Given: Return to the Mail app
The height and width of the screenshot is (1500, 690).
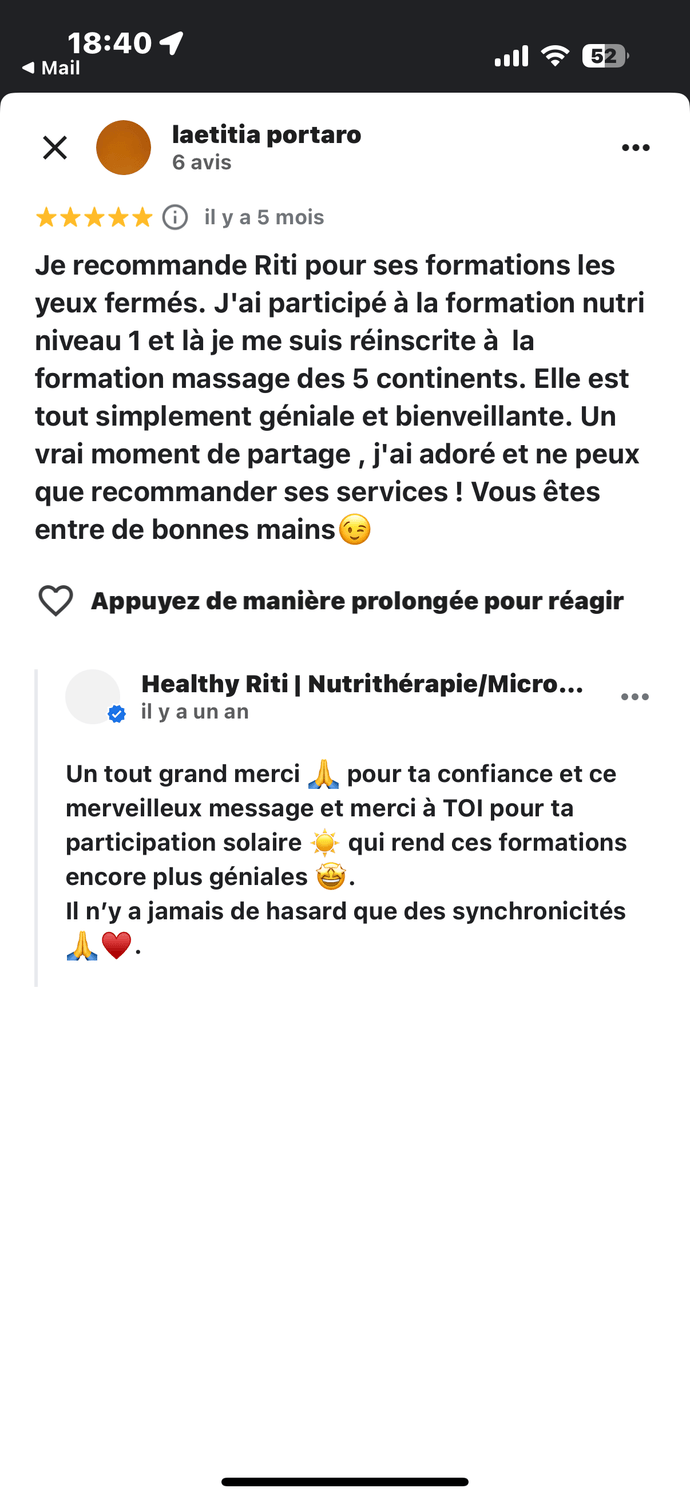Looking at the screenshot, I should [51, 68].
